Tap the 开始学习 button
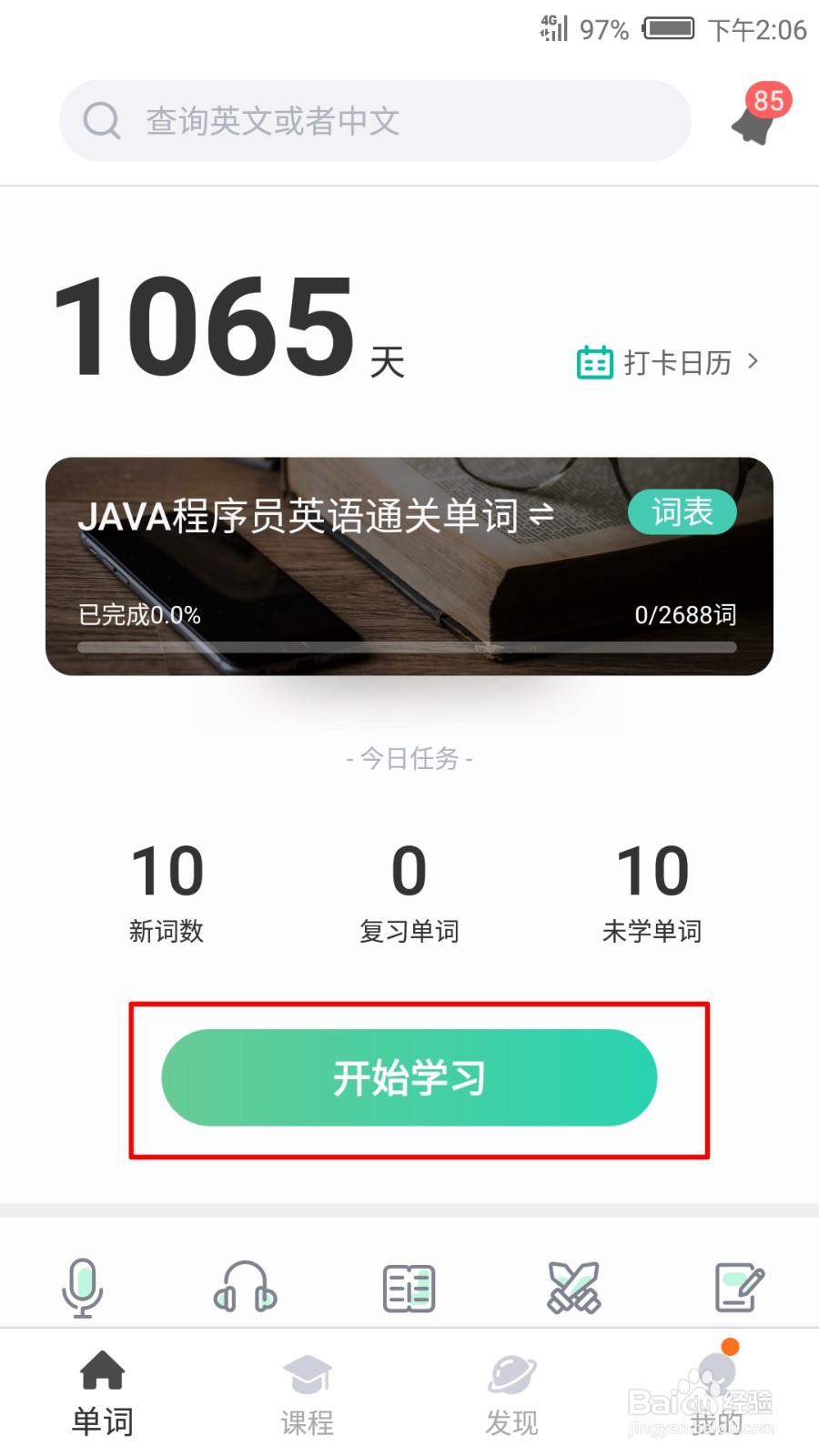 pyautogui.click(x=408, y=1077)
